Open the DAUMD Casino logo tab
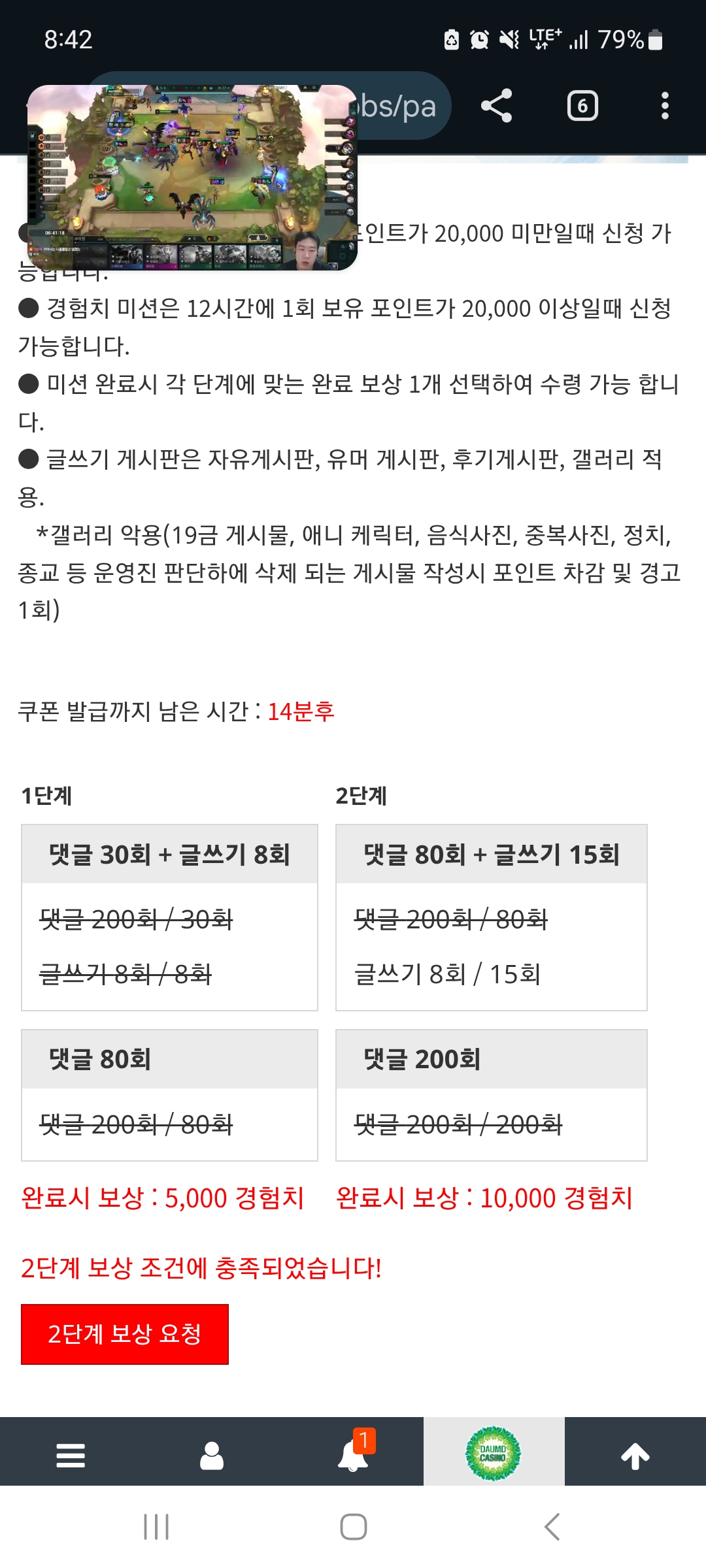 point(494,1453)
